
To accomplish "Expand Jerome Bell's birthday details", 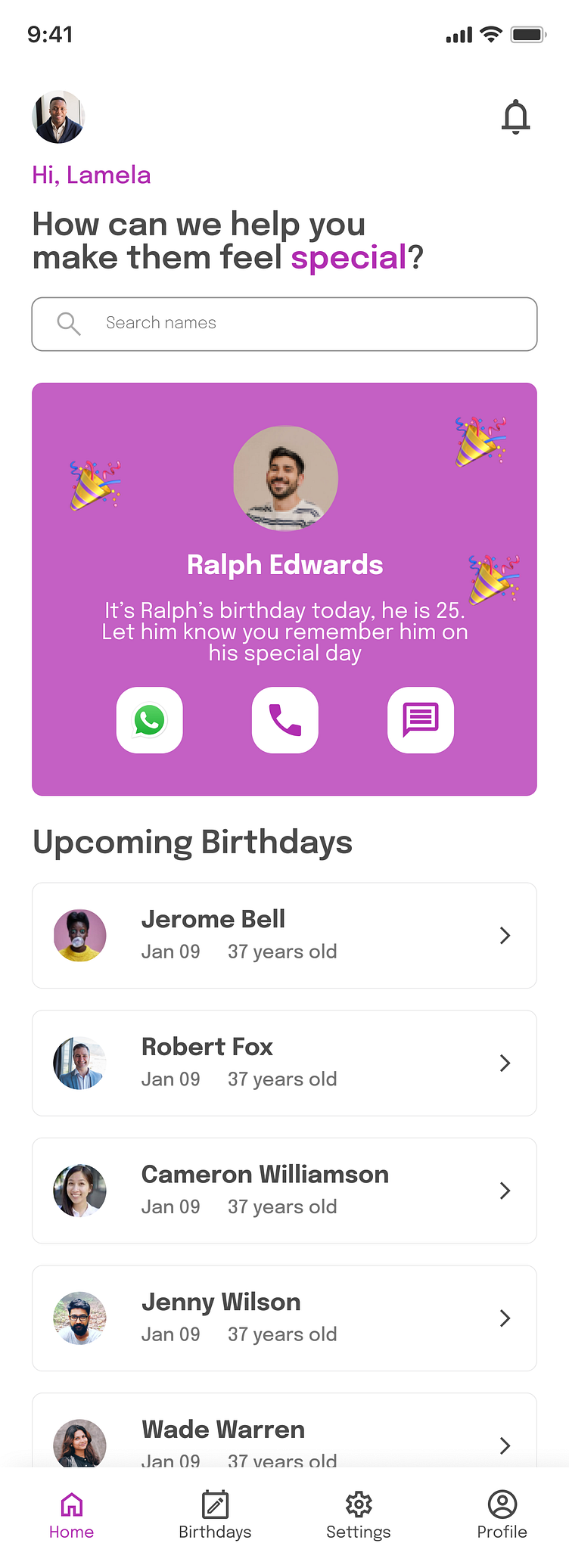I will pos(505,936).
